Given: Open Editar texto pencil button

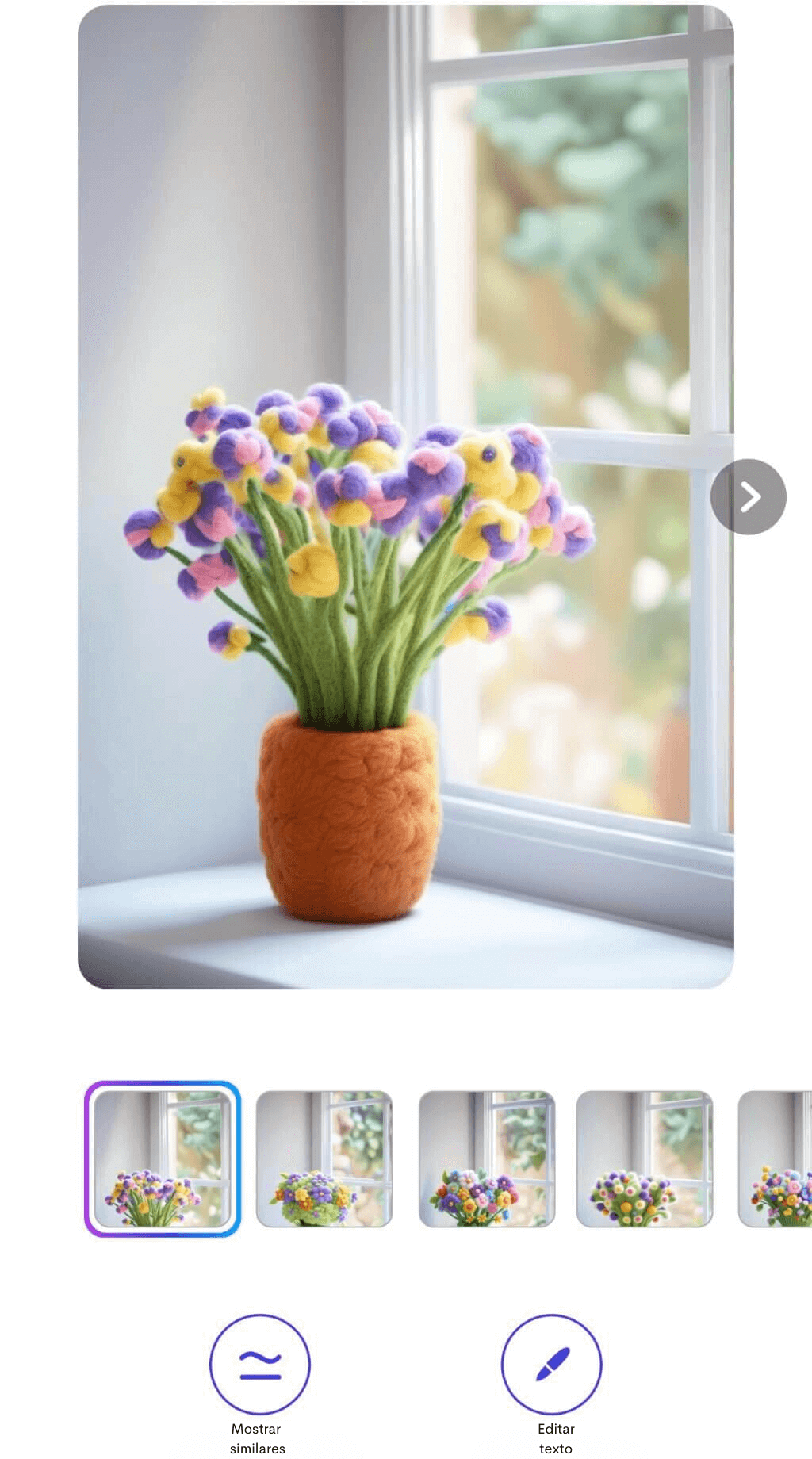Looking at the screenshot, I should [551, 1364].
